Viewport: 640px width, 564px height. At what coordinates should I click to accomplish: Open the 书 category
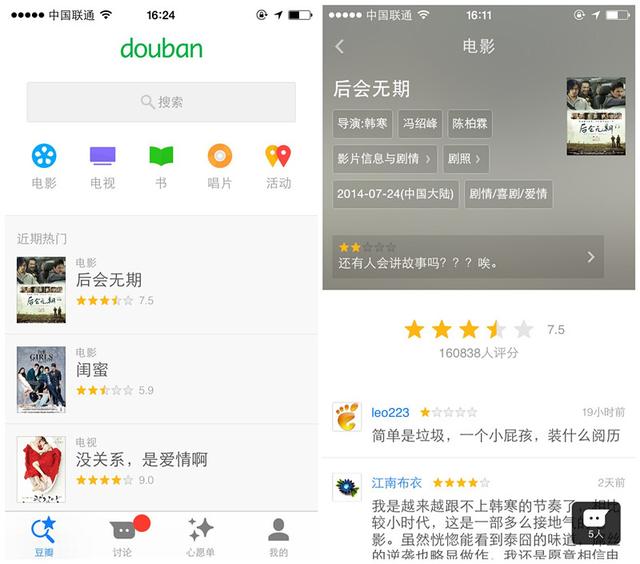pyautogui.click(x=161, y=165)
